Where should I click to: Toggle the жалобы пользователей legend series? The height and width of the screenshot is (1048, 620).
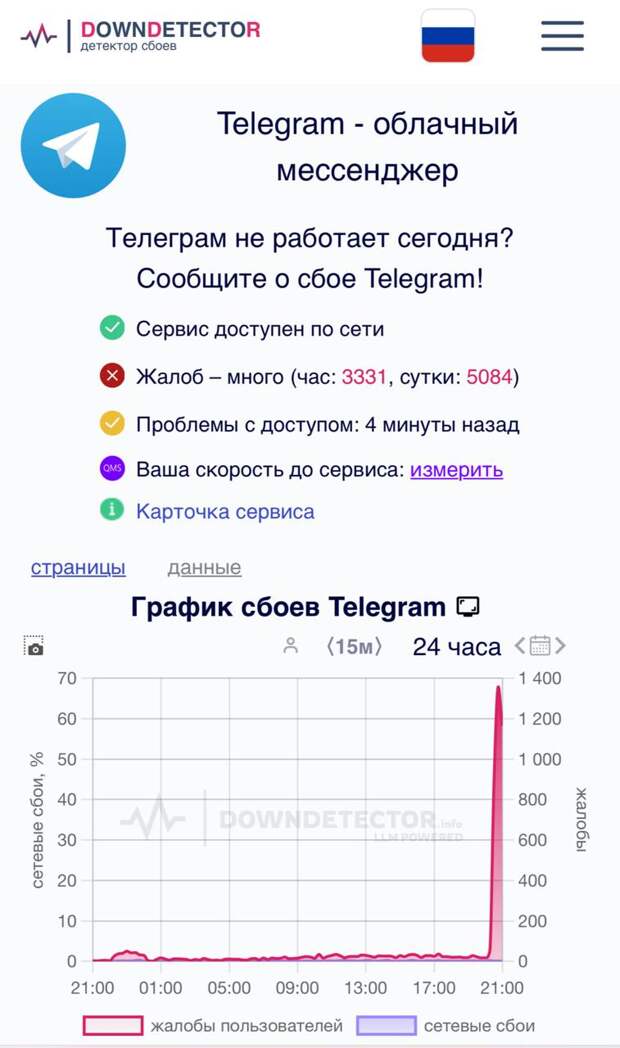[213, 1025]
